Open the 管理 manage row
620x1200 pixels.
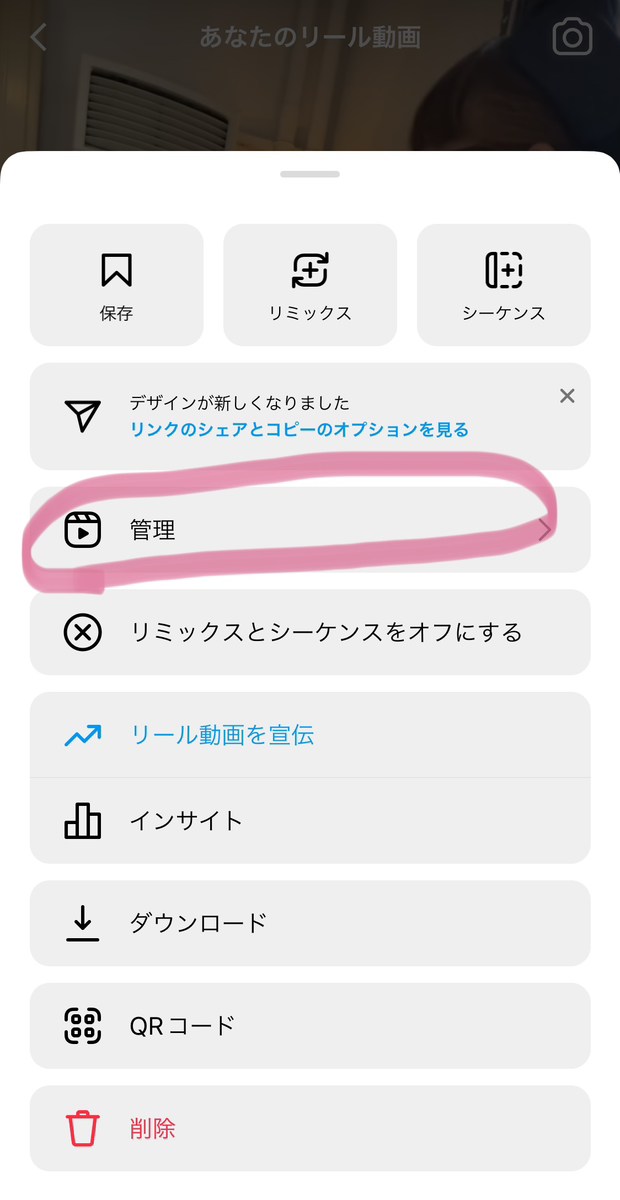310,530
